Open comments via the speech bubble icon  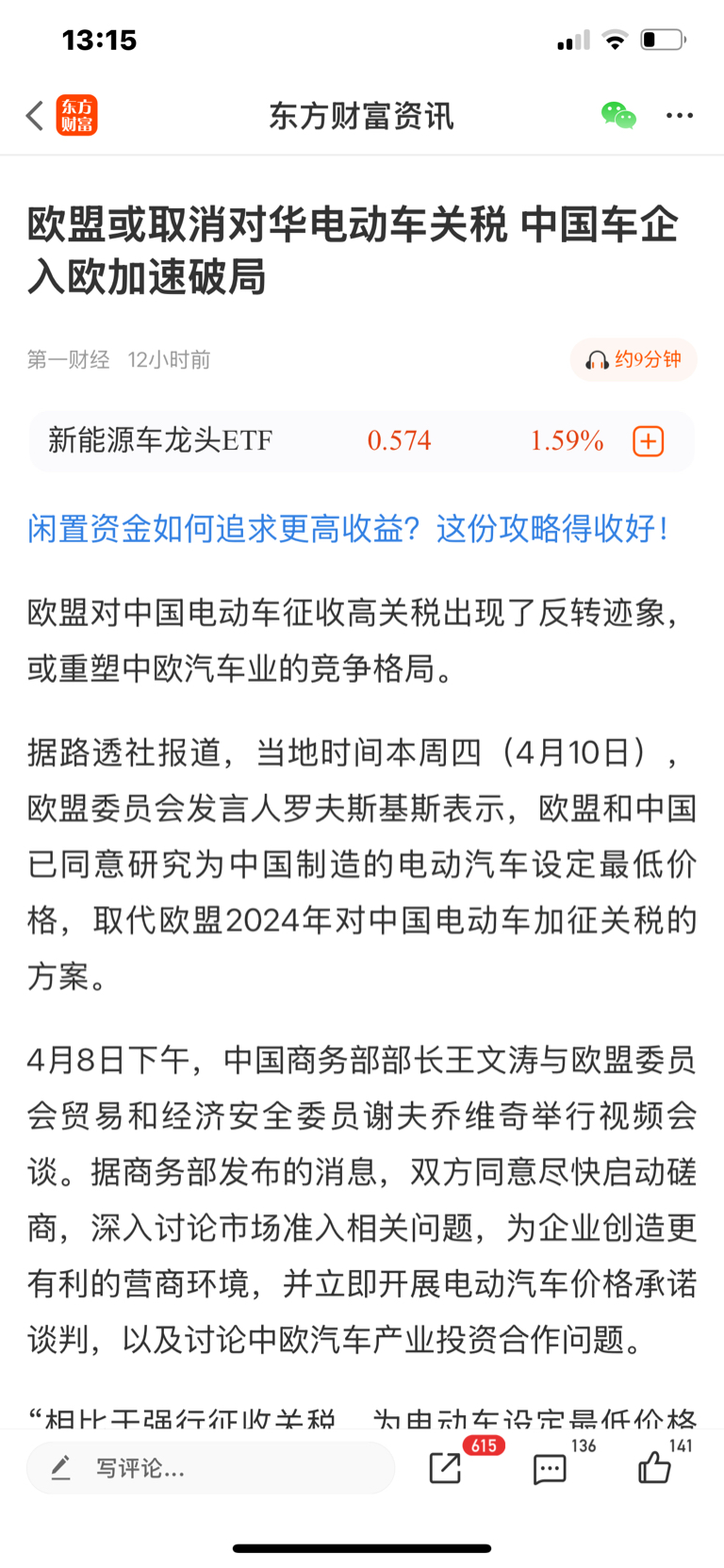550,1468
